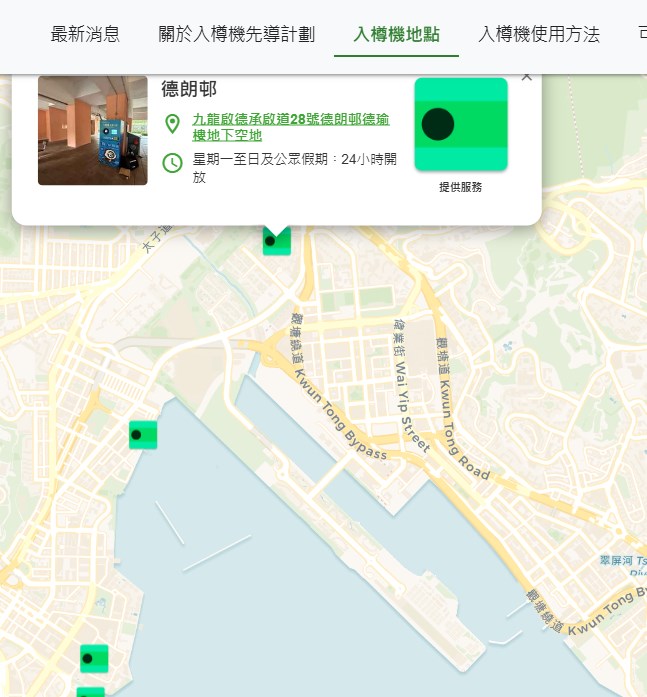View the 德朗邨 machine photo

click(92, 130)
